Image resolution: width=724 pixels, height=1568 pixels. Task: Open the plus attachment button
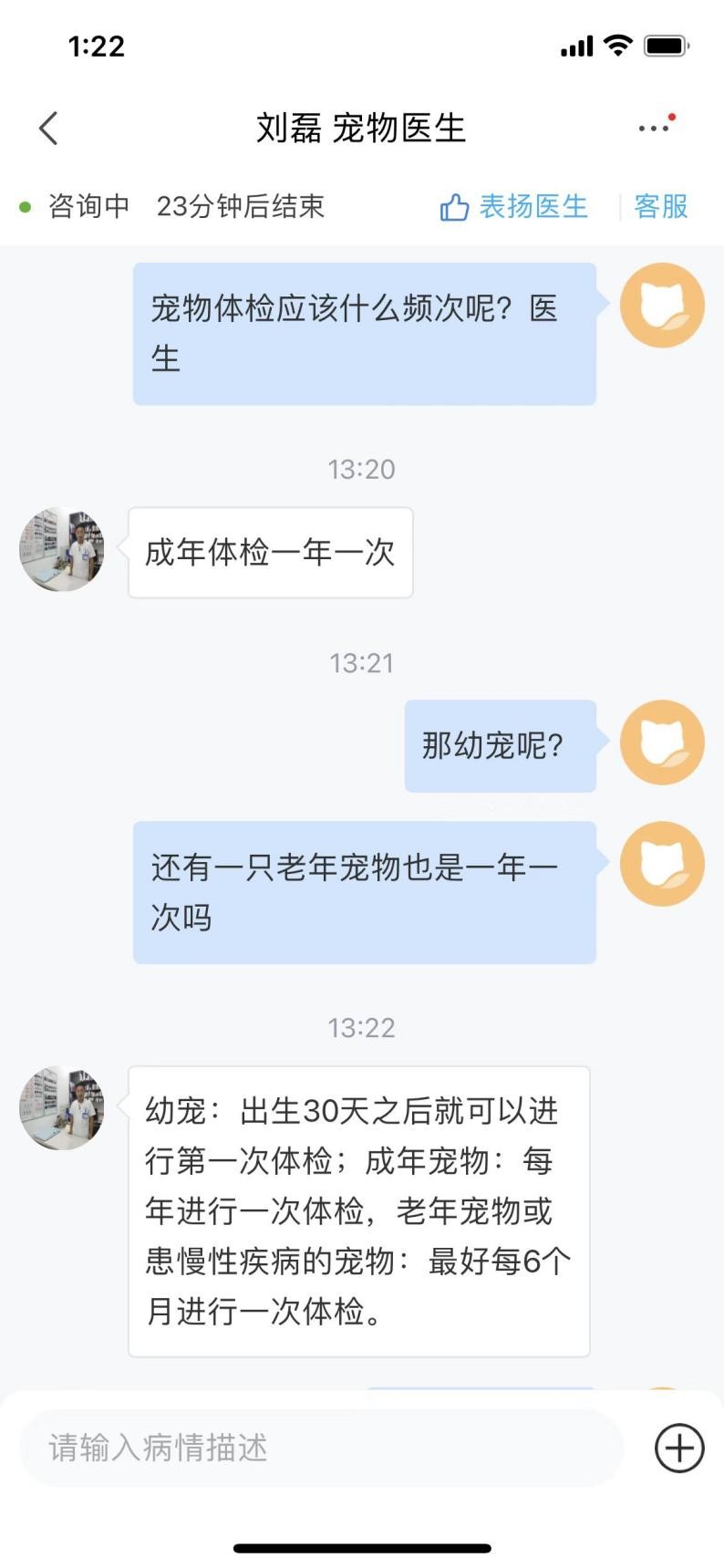679,1448
